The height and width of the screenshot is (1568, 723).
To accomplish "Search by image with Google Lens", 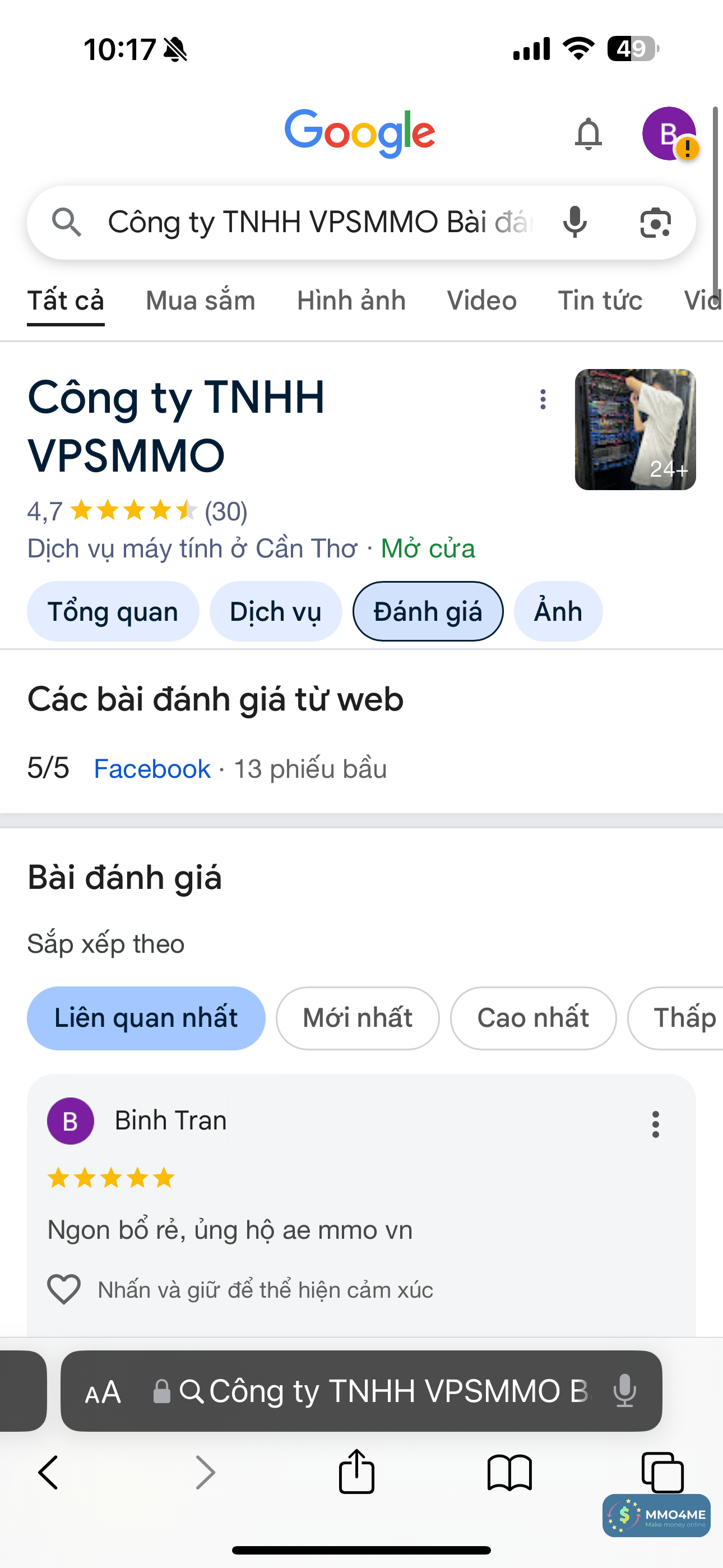I will (x=655, y=222).
